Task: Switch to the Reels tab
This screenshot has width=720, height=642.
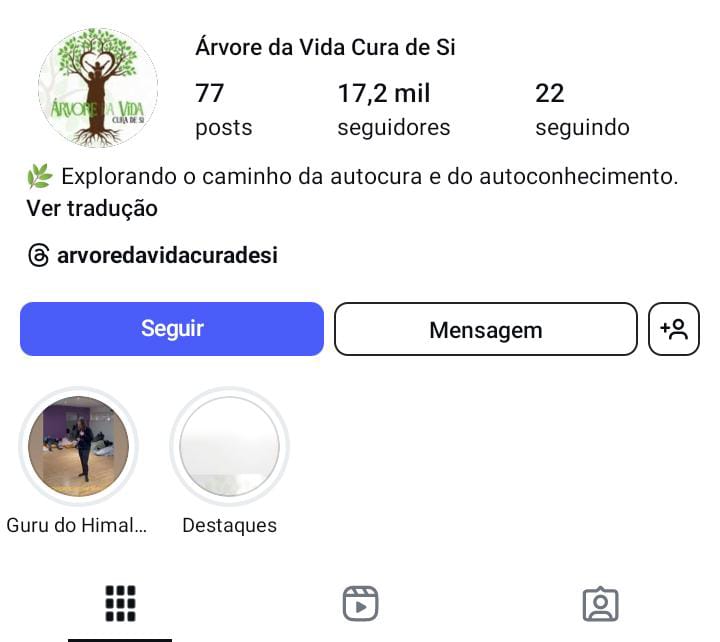Action: pos(360,603)
